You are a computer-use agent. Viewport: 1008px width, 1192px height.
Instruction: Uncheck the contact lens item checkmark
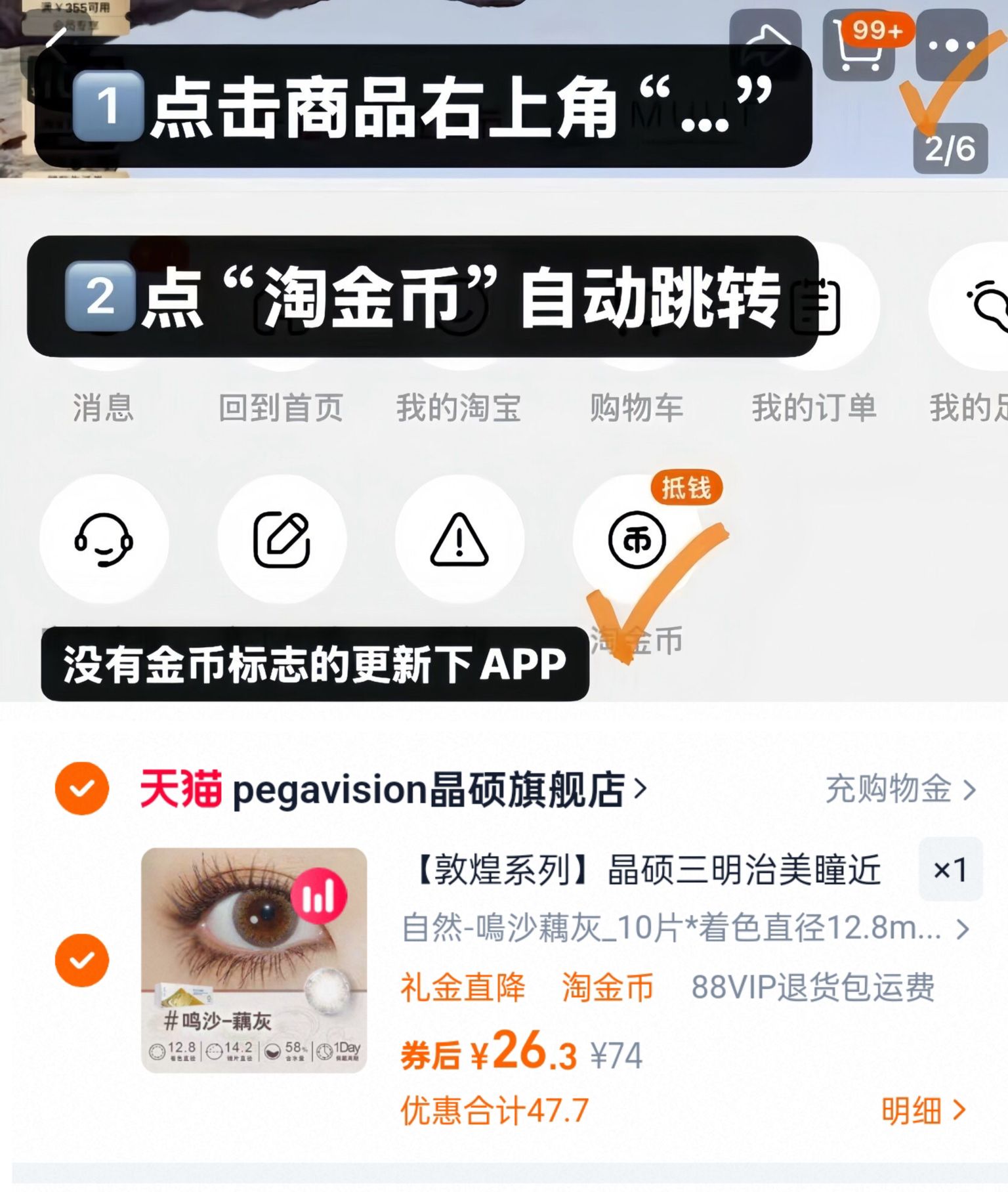81,956
